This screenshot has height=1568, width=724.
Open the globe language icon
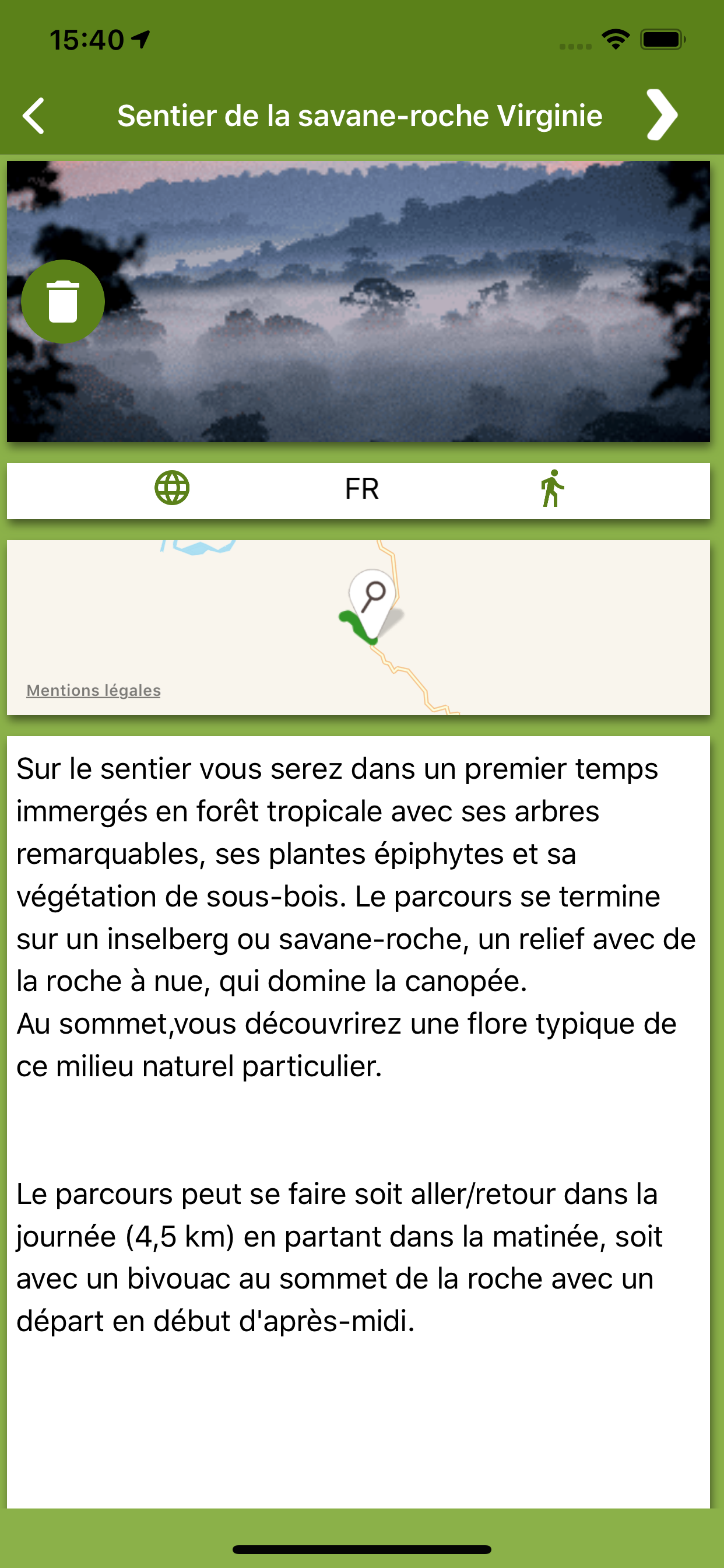pos(172,488)
